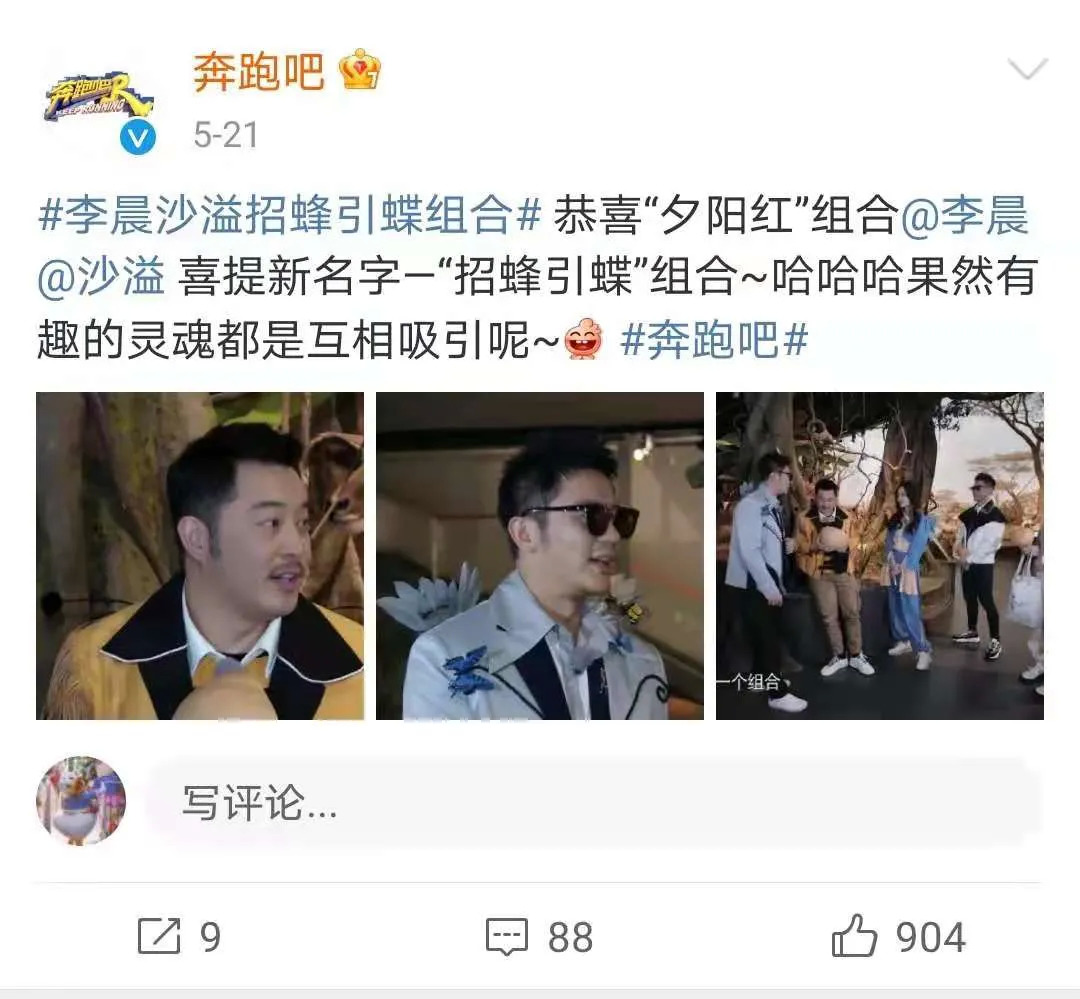Screen dimensions: 1080x999
Task: View the group photo captioned 一个组合
Action: [880, 556]
